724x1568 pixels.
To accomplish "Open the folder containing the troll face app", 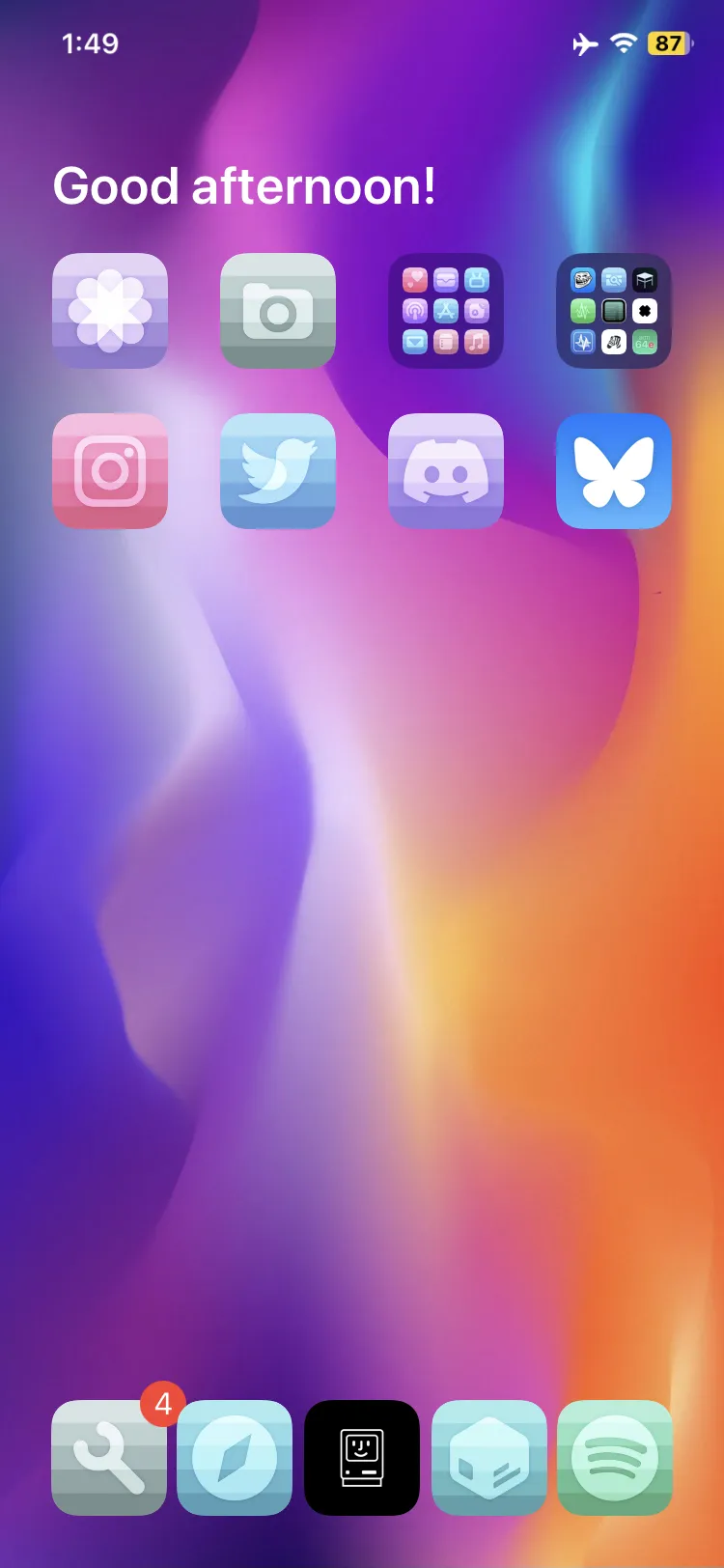I will 614,311.
